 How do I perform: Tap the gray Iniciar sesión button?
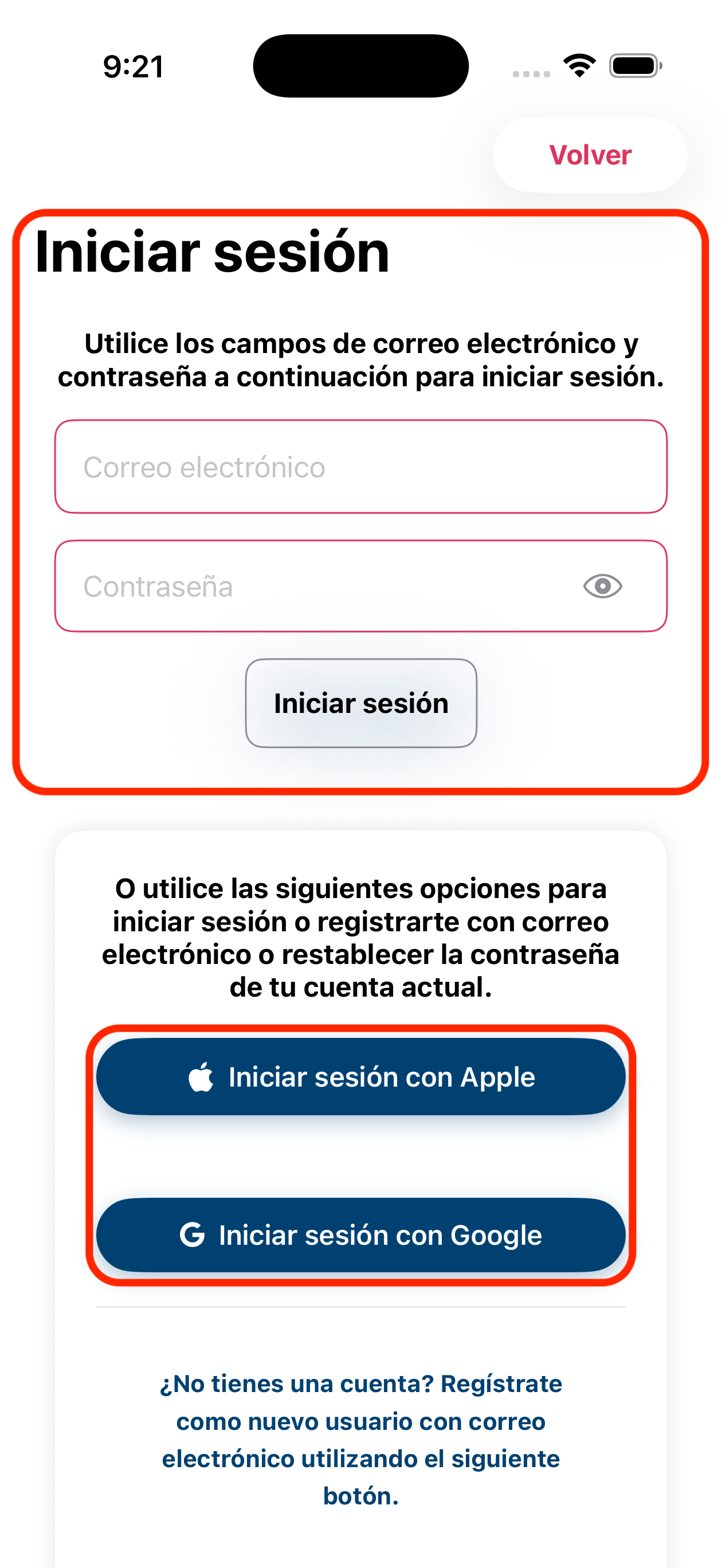pos(360,703)
